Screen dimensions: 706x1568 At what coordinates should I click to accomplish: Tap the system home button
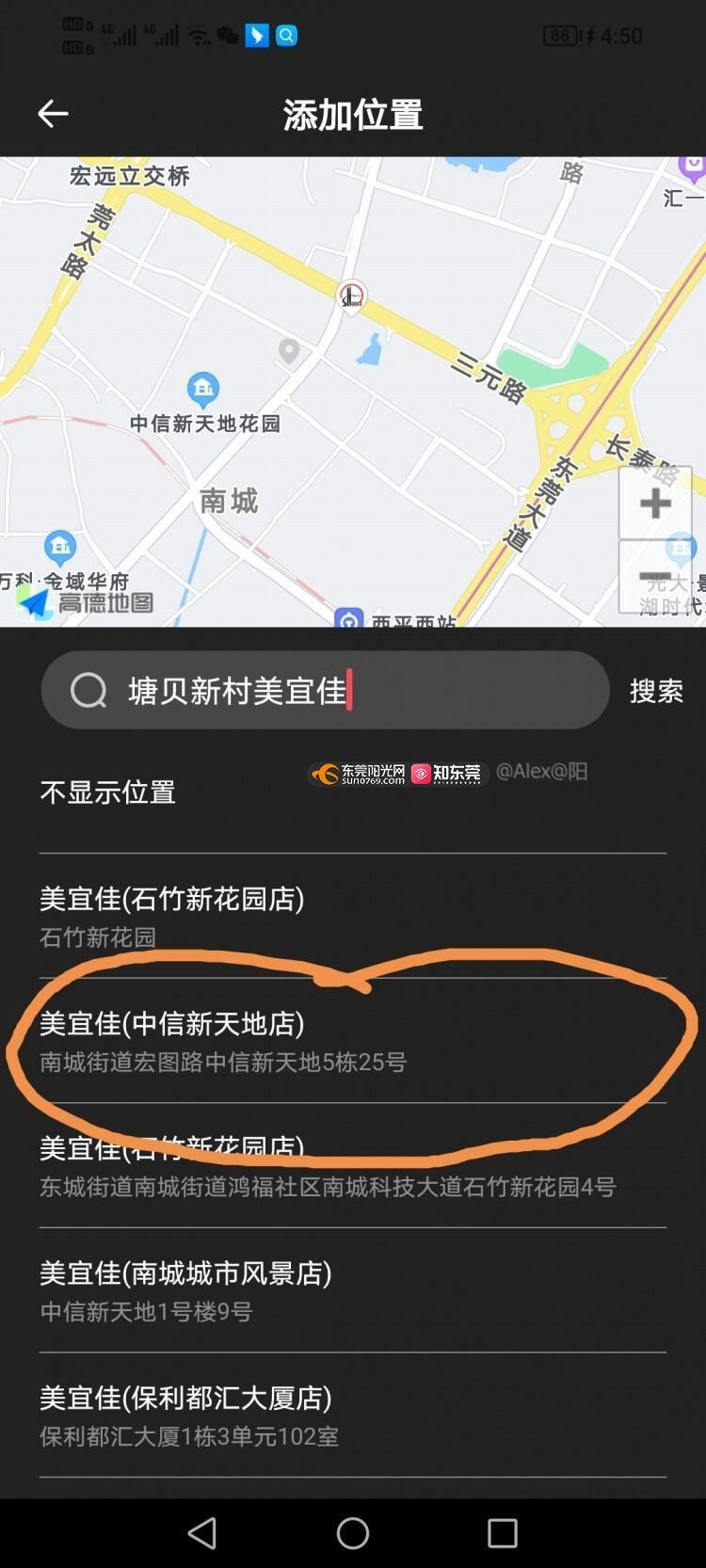pos(353,1533)
